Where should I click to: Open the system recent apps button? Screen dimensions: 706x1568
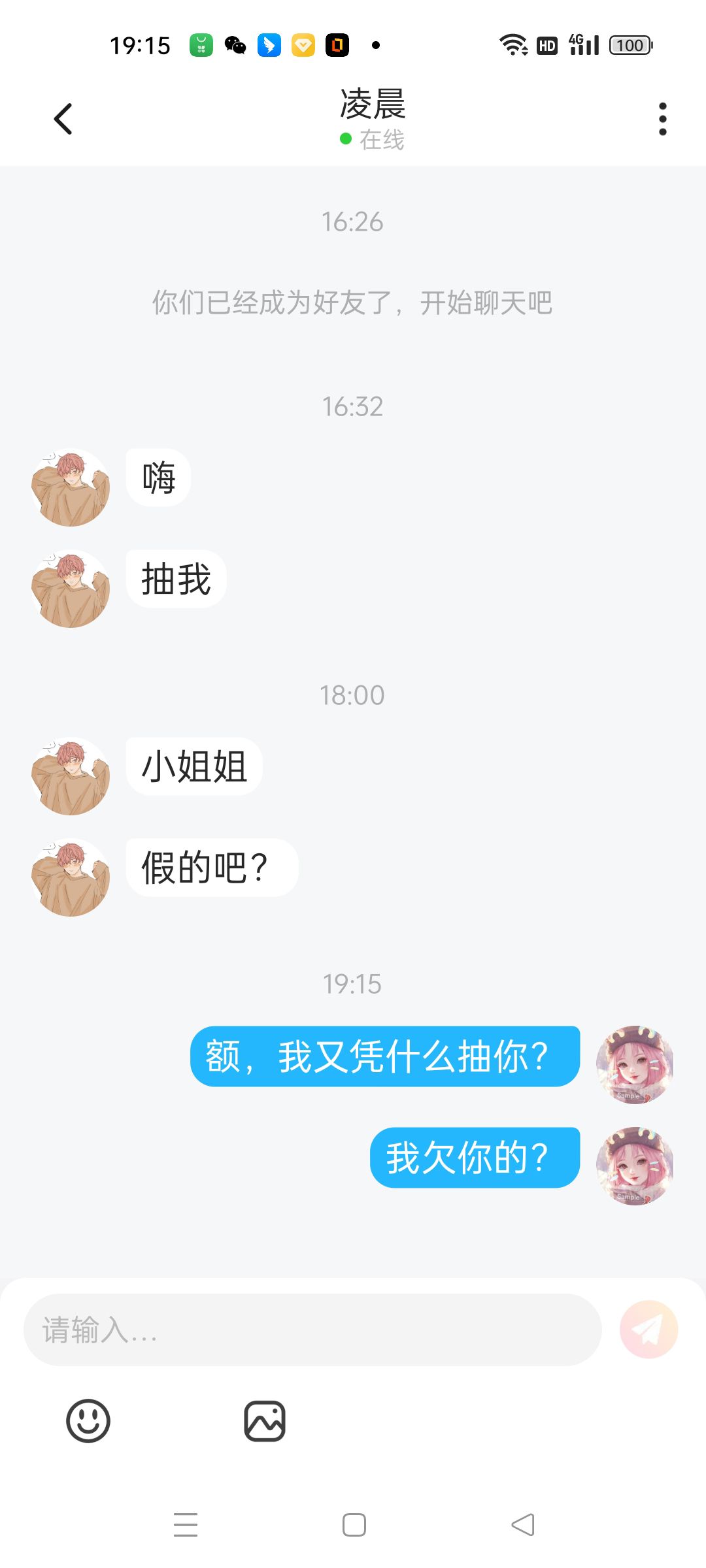[x=186, y=1524]
